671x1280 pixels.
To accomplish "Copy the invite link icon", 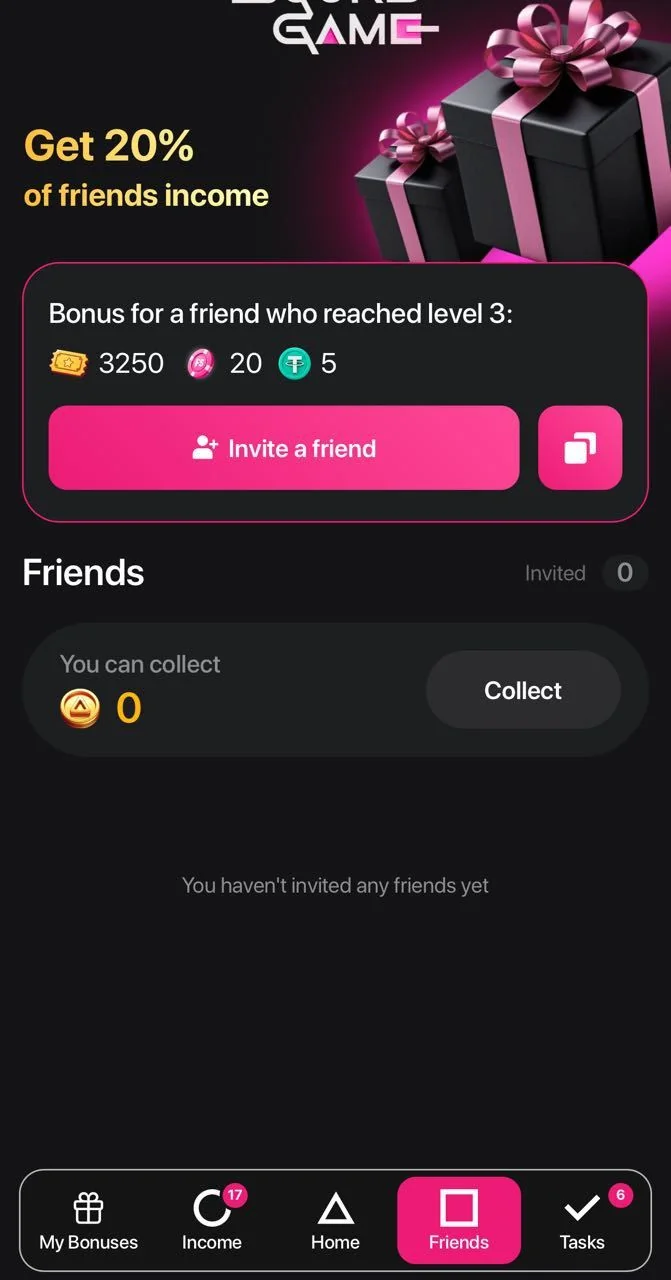I will point(580,448).
